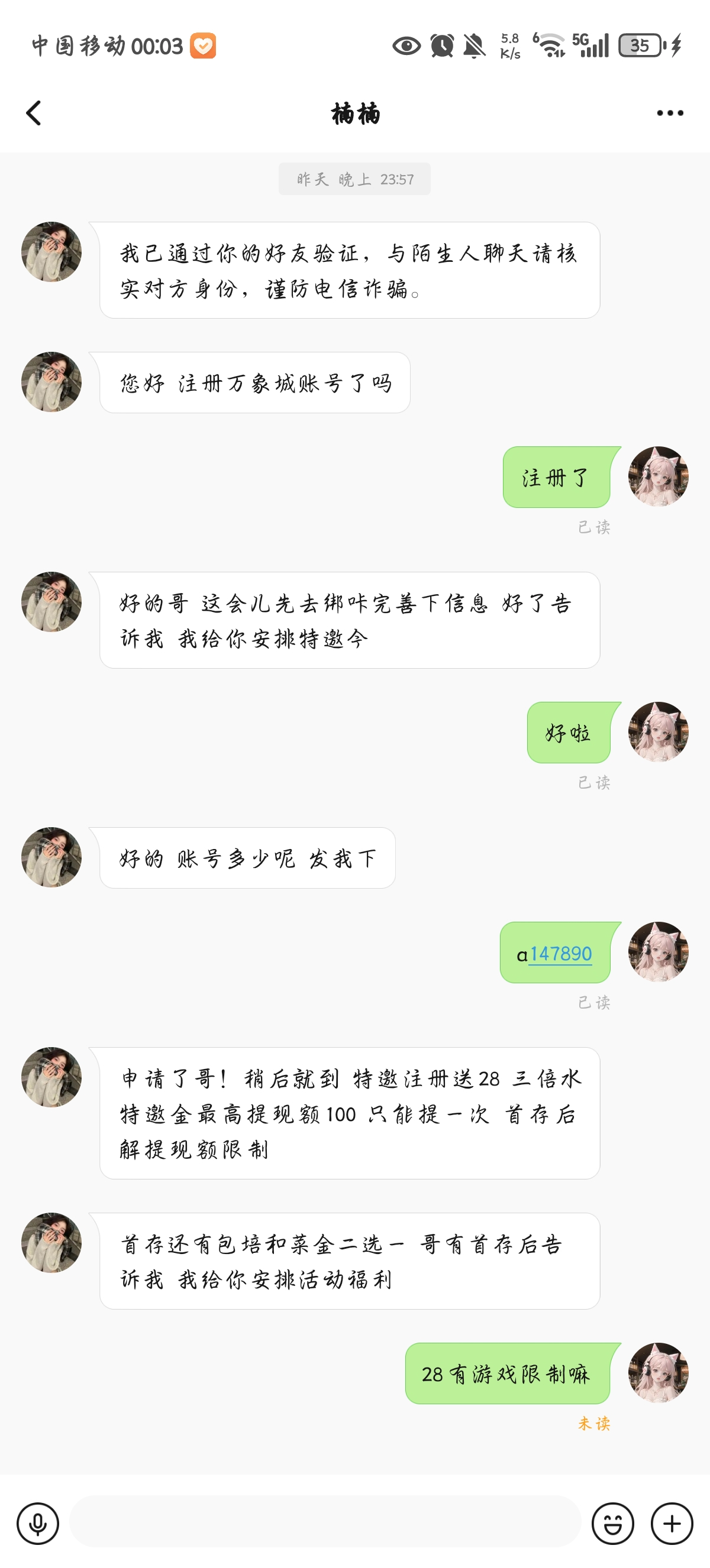
Task: Tap the 147890 number link
Action: (561, 953)
